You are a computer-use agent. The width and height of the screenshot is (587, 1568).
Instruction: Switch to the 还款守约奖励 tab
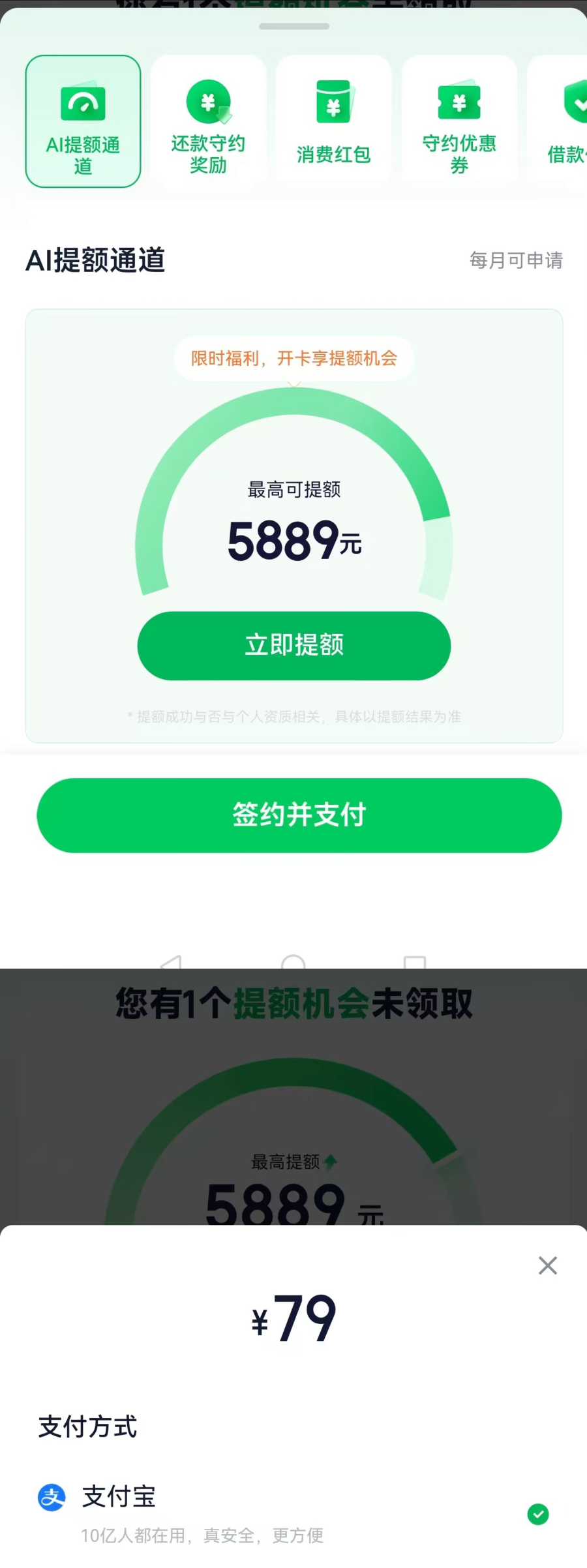click(208, 121)
